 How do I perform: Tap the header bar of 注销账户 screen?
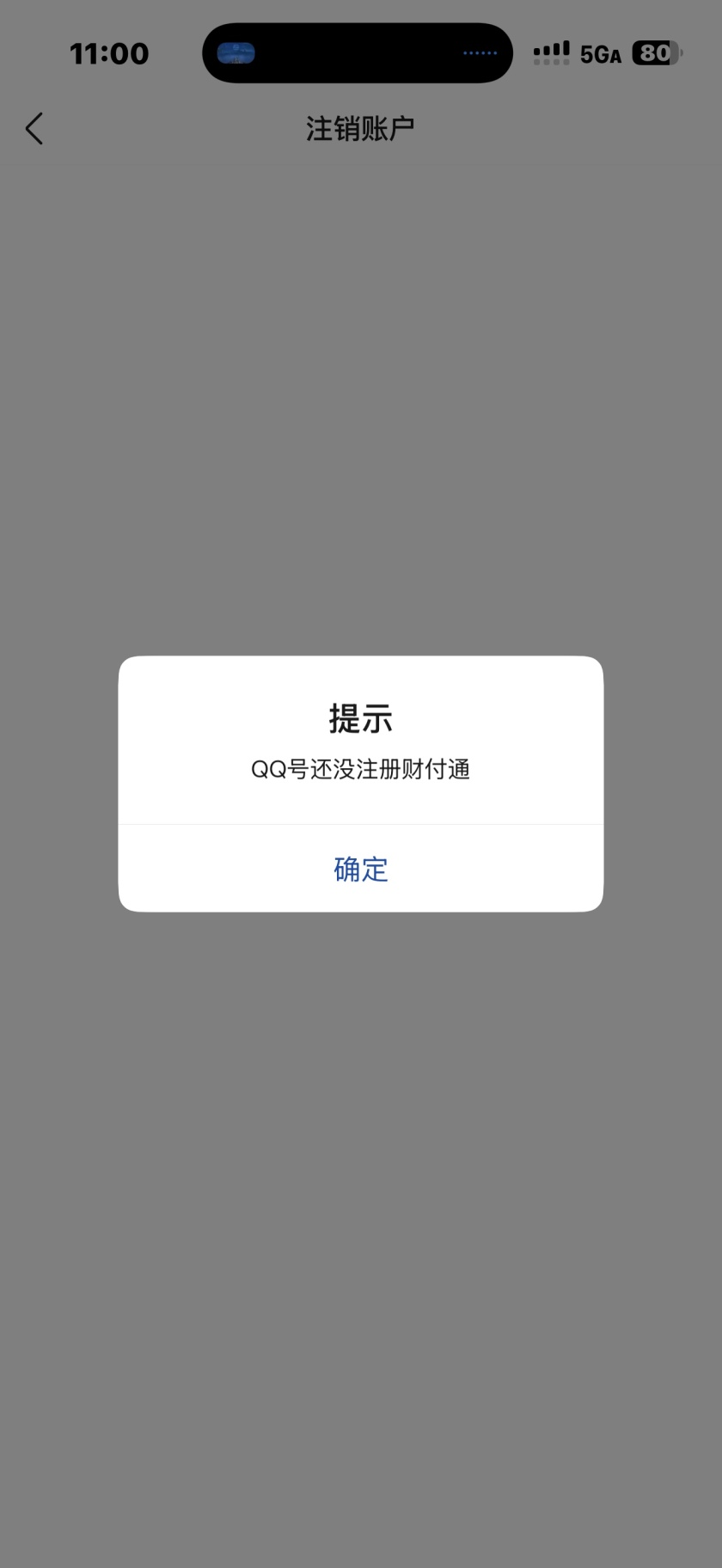[360, 126]
